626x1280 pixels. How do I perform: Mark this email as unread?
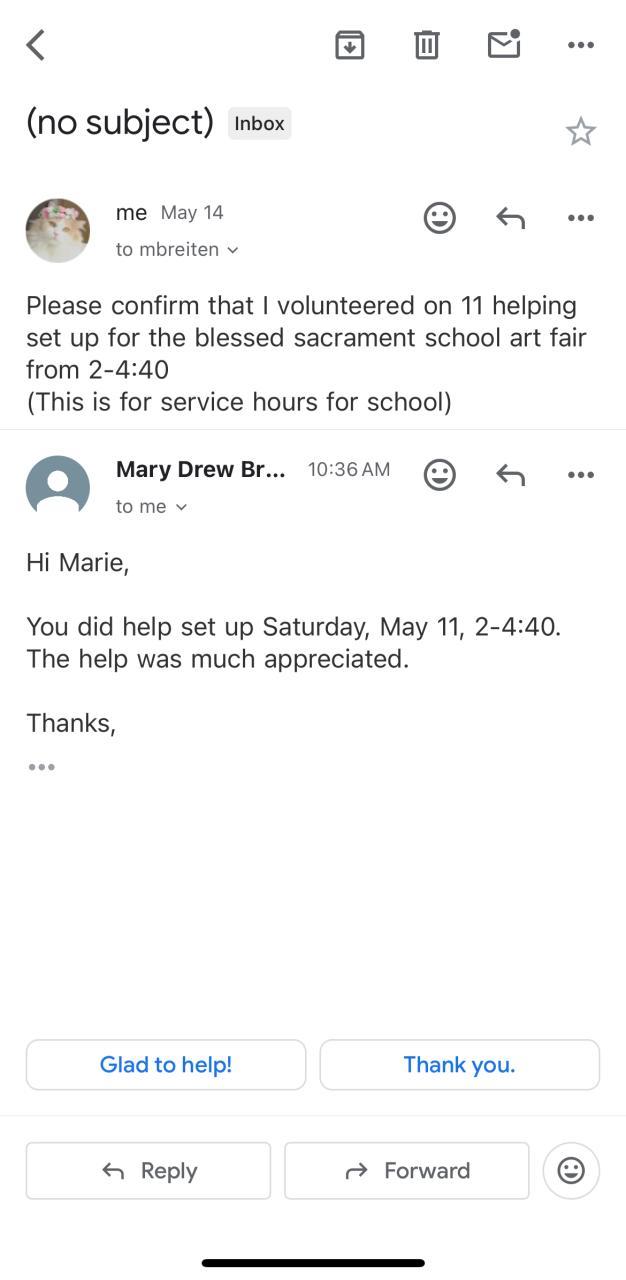click(x=504, y=45)
